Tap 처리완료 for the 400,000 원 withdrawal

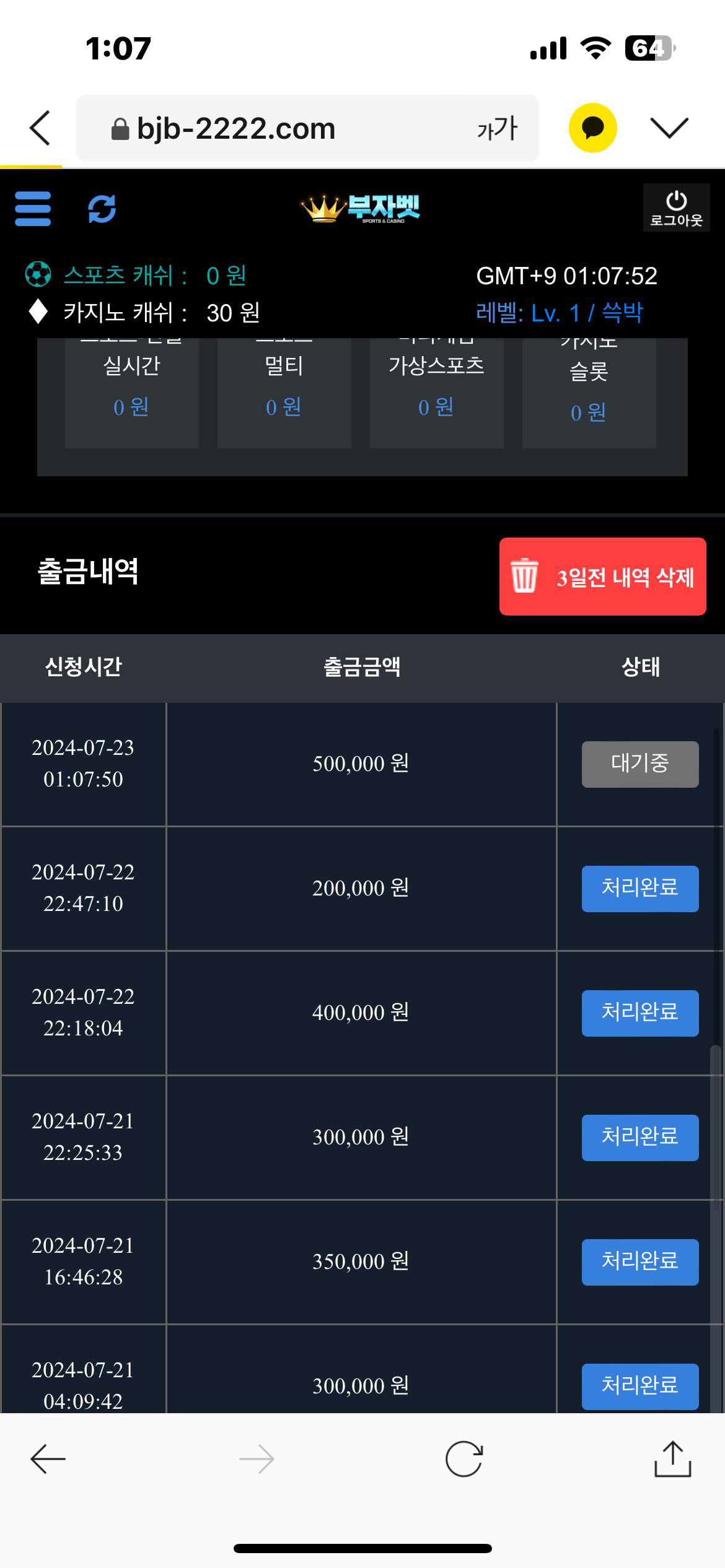click(640, 1013)
